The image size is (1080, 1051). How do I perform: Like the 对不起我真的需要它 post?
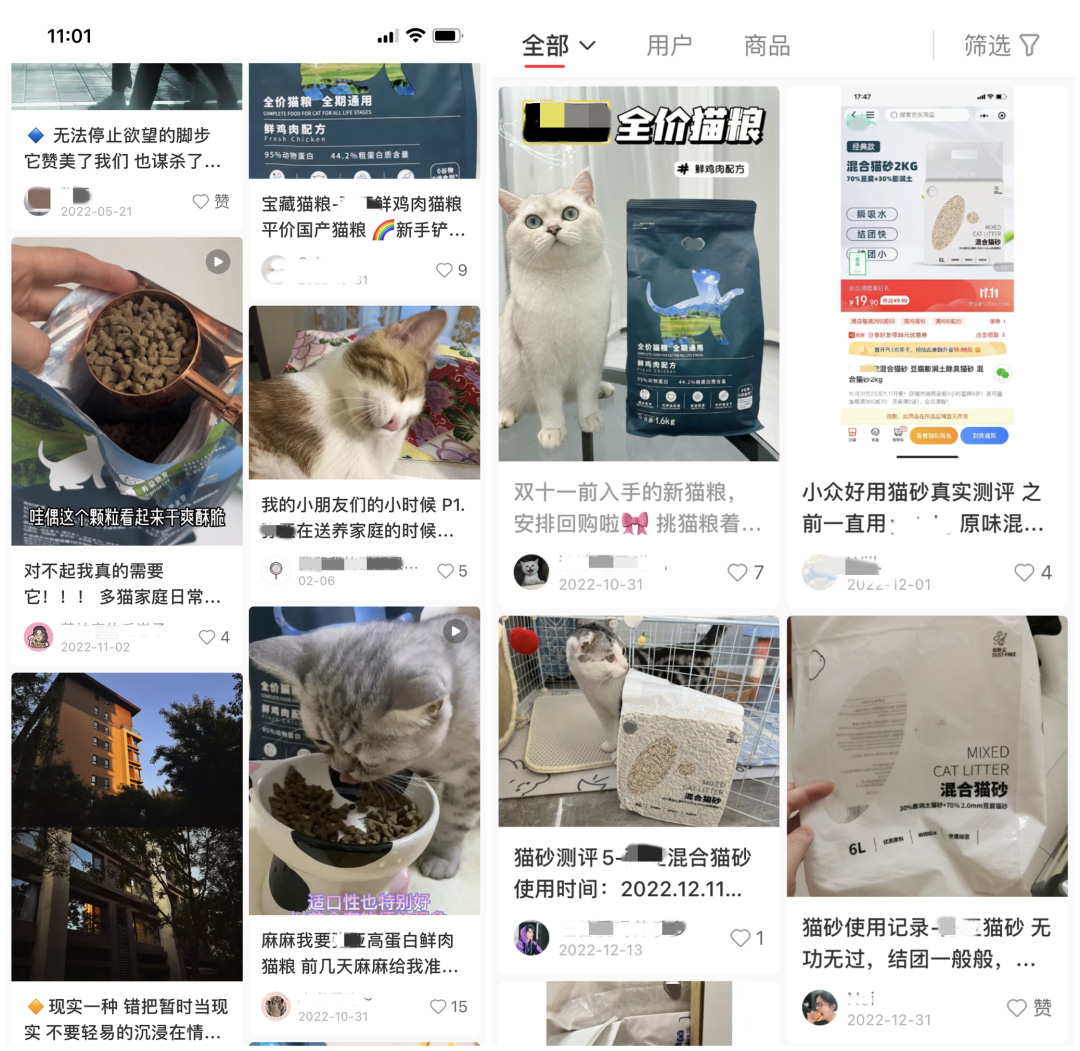[x=207, y=637]
